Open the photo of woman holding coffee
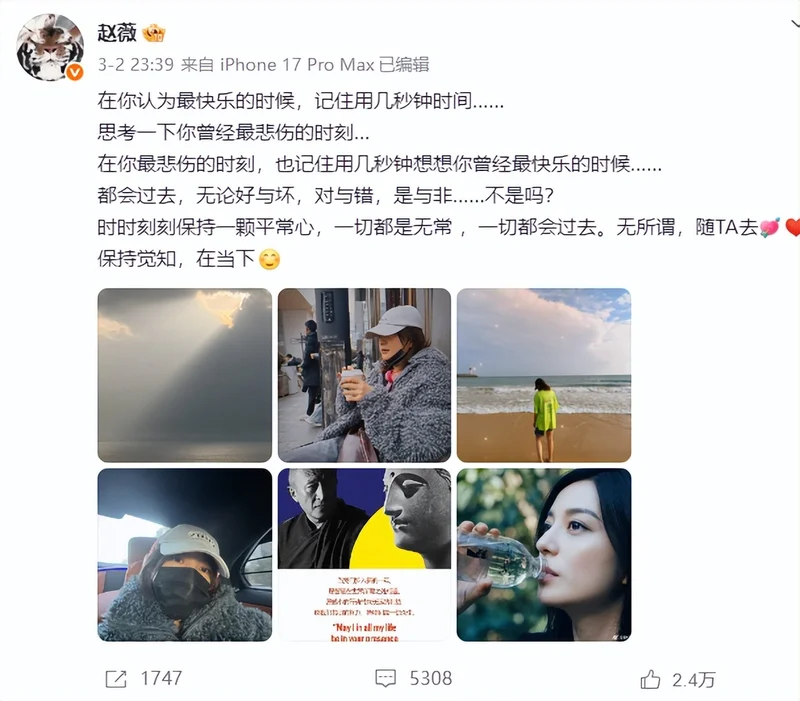The height and width of the screenshot is (701, 800). tap(364, 375)
